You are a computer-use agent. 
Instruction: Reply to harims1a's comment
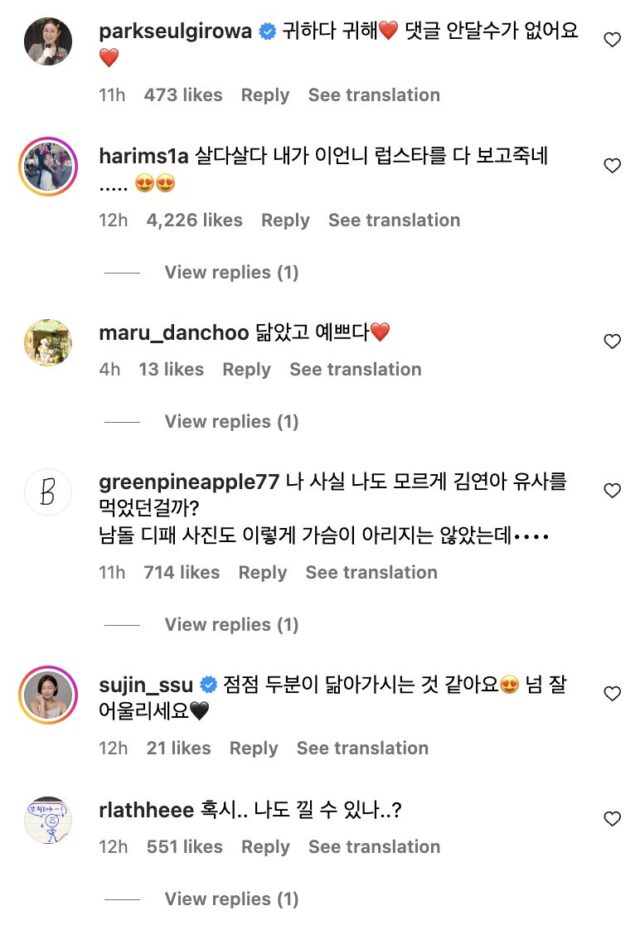coord(285,220)
